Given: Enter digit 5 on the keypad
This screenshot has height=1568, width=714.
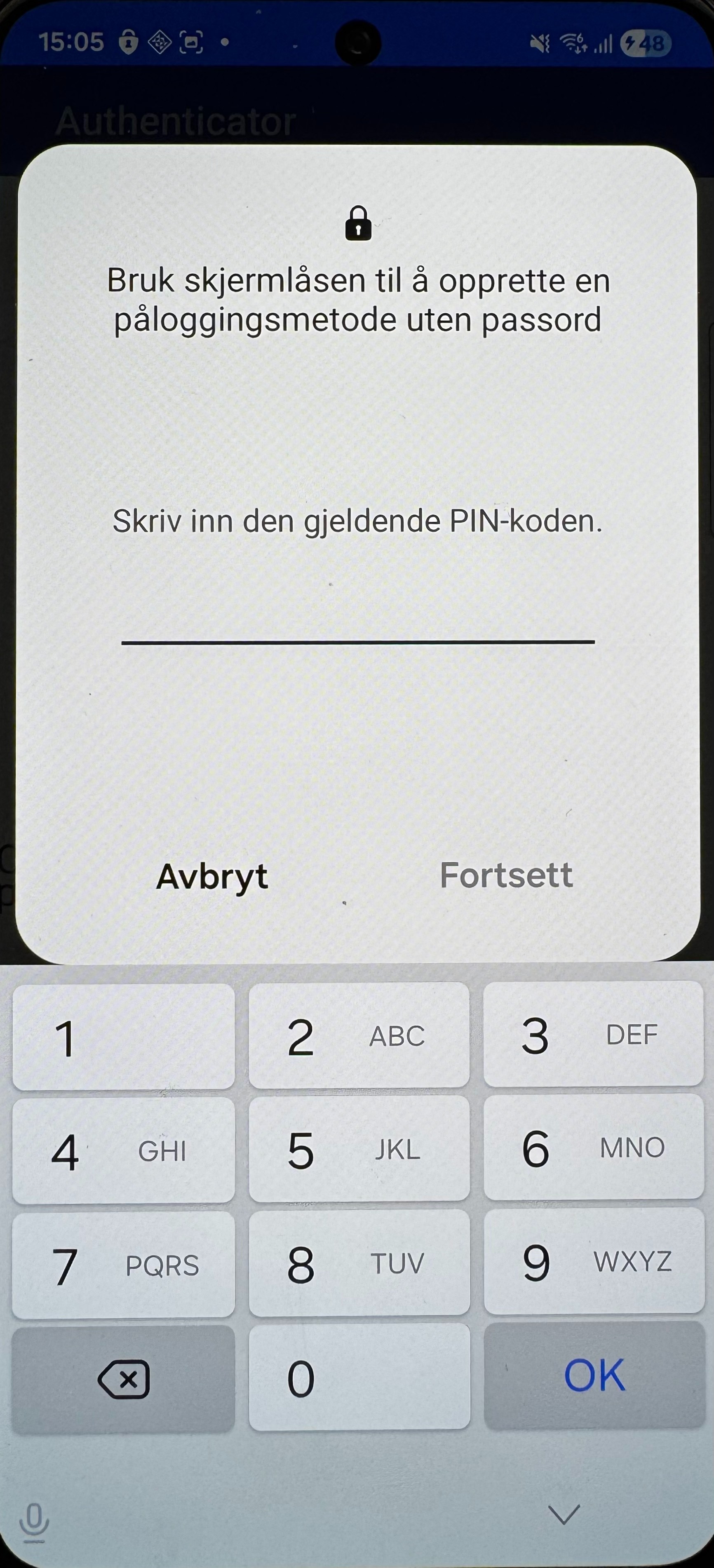Looking at the screenshot, I should 359,1149.
